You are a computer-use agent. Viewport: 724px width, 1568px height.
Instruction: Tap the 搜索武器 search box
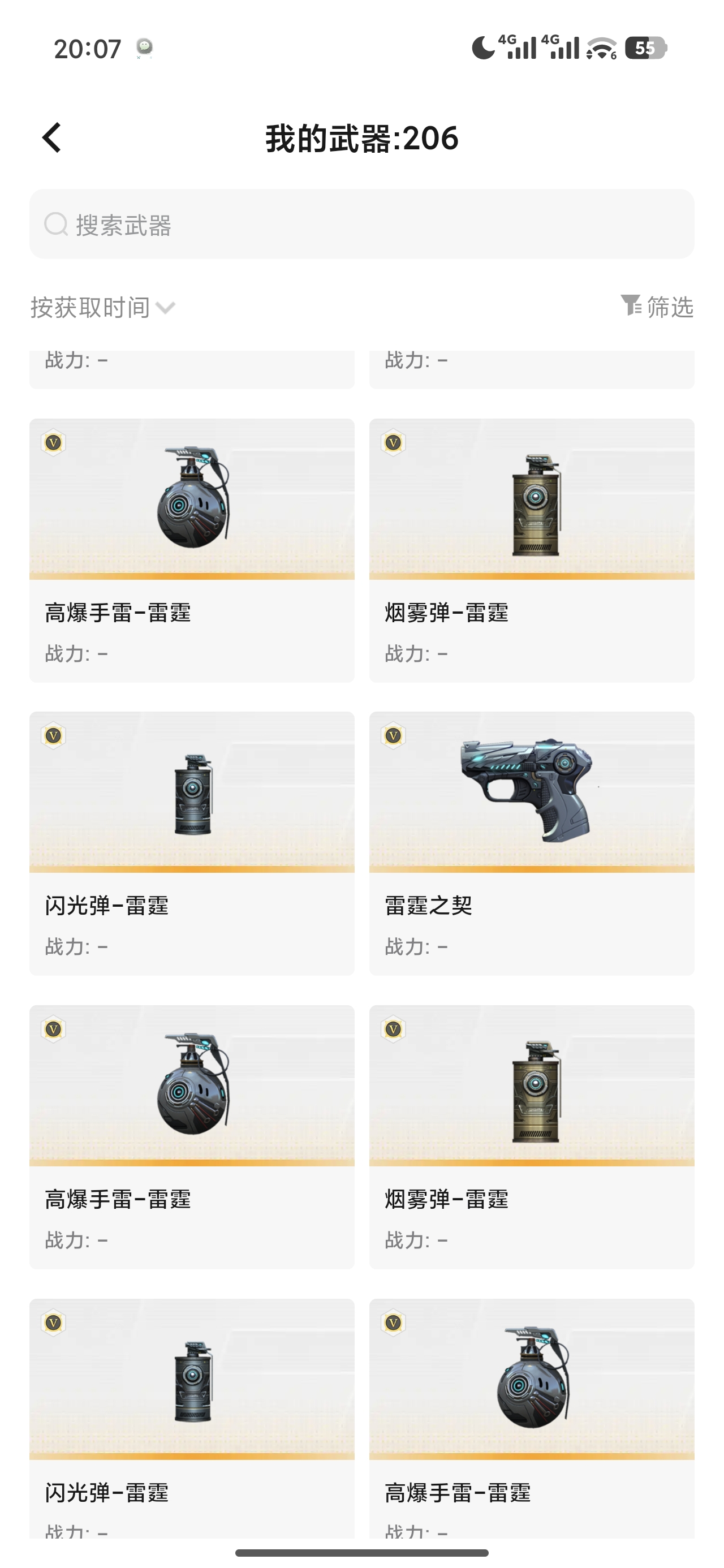coord(361,224)
